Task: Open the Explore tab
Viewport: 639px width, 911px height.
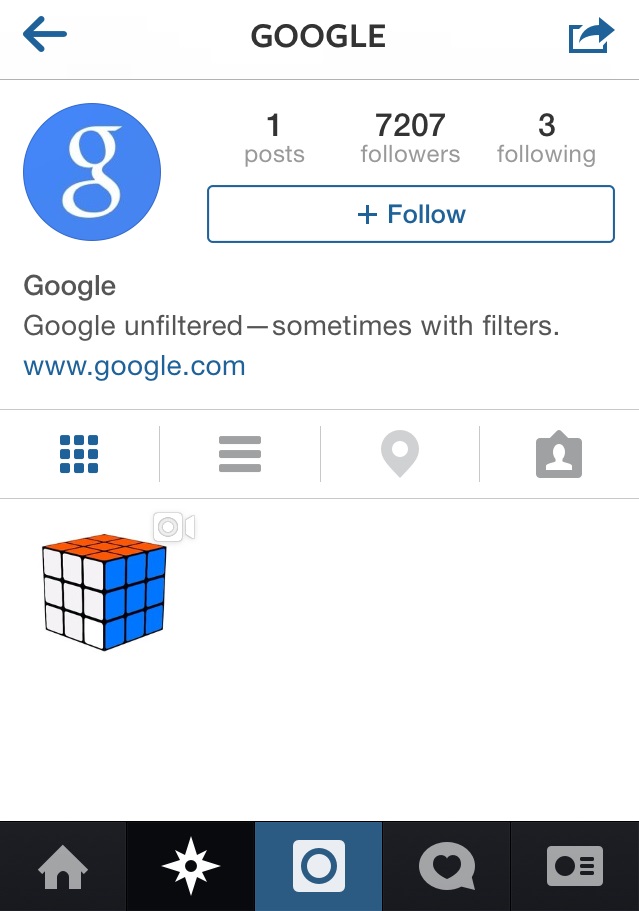Action: [x=191, y=866]
